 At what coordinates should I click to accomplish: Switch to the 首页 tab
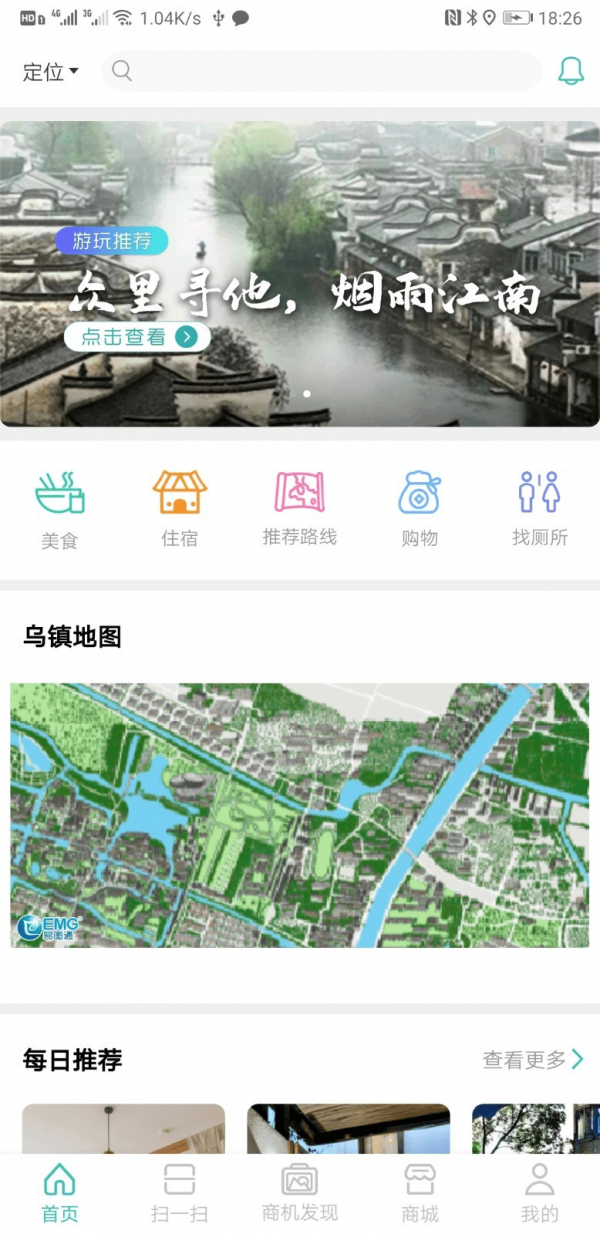click(x=60, y=1194)
